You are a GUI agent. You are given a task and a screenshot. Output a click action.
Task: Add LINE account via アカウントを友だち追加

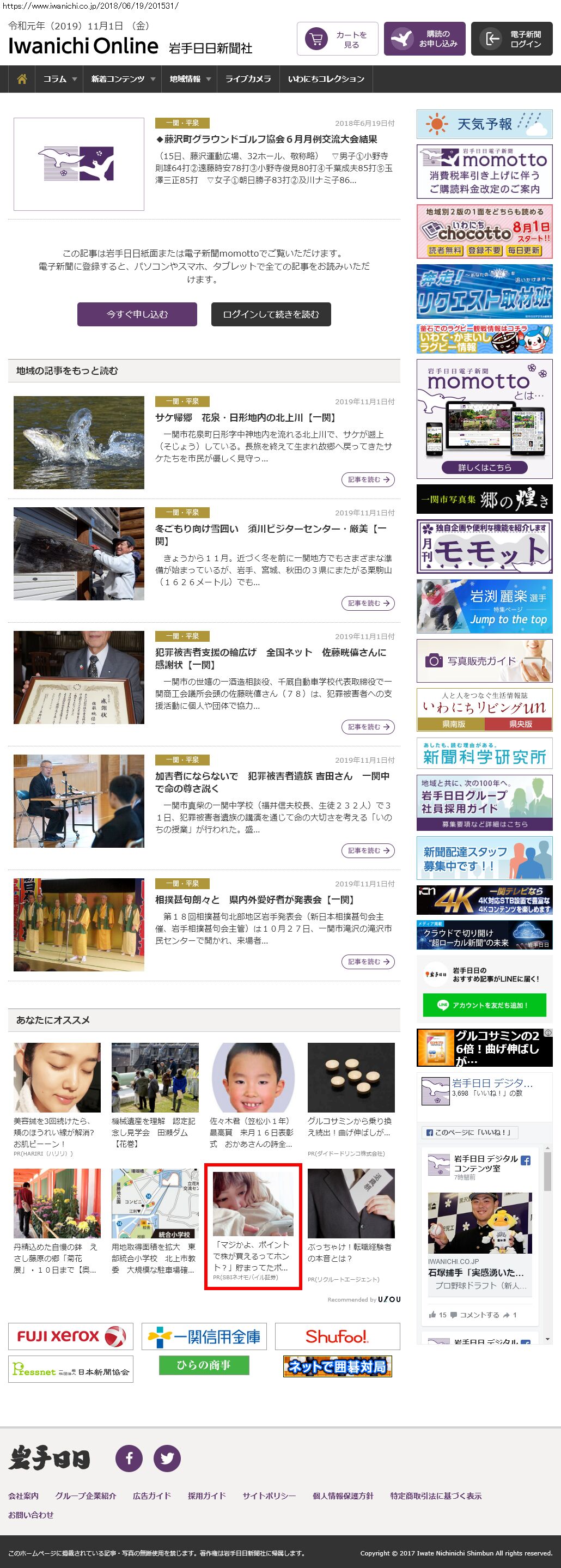[x=484, y=1005]
